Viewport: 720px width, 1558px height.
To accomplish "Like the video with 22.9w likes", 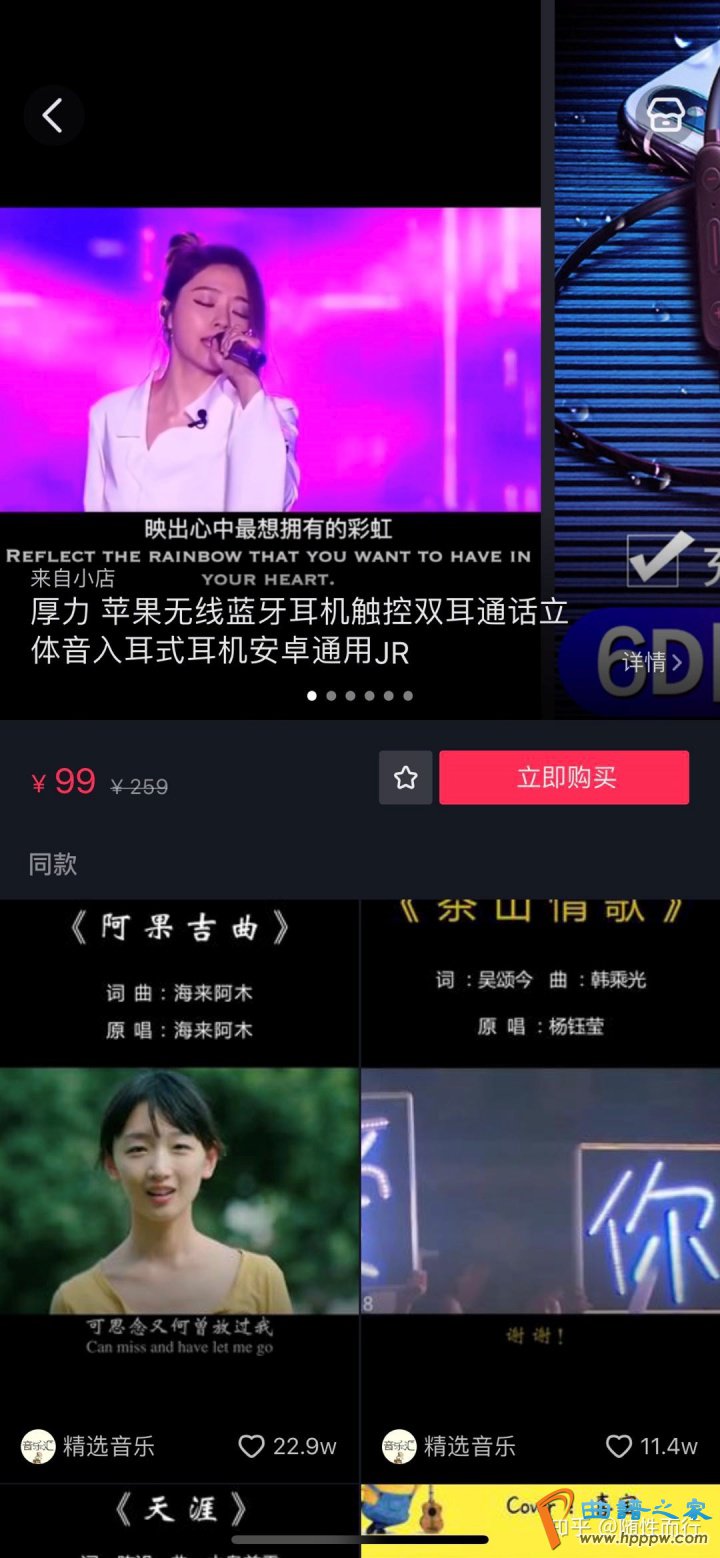I will click(x=252, y=1446).
